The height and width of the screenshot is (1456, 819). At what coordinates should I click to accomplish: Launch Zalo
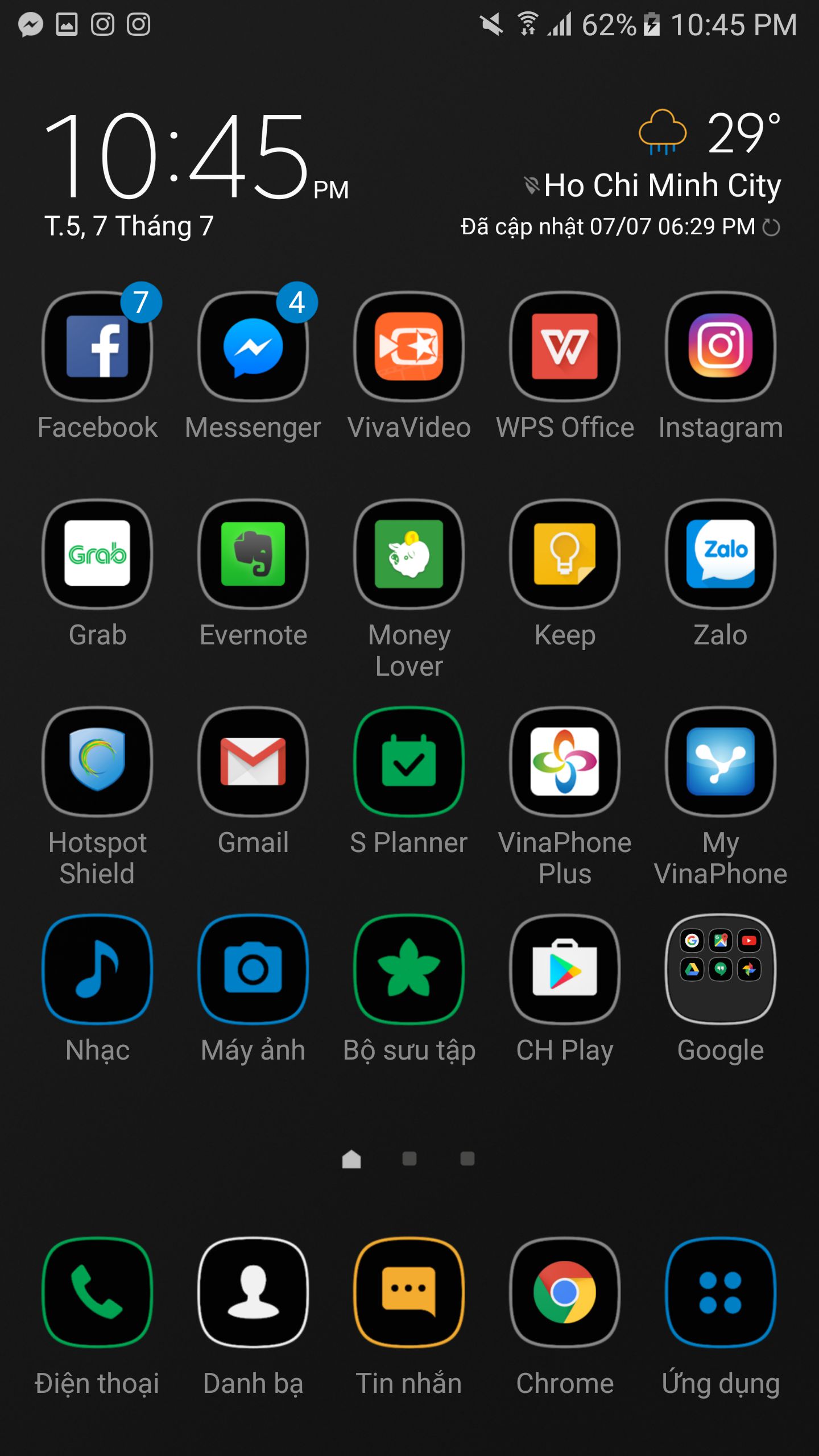[x=721, y=554]
